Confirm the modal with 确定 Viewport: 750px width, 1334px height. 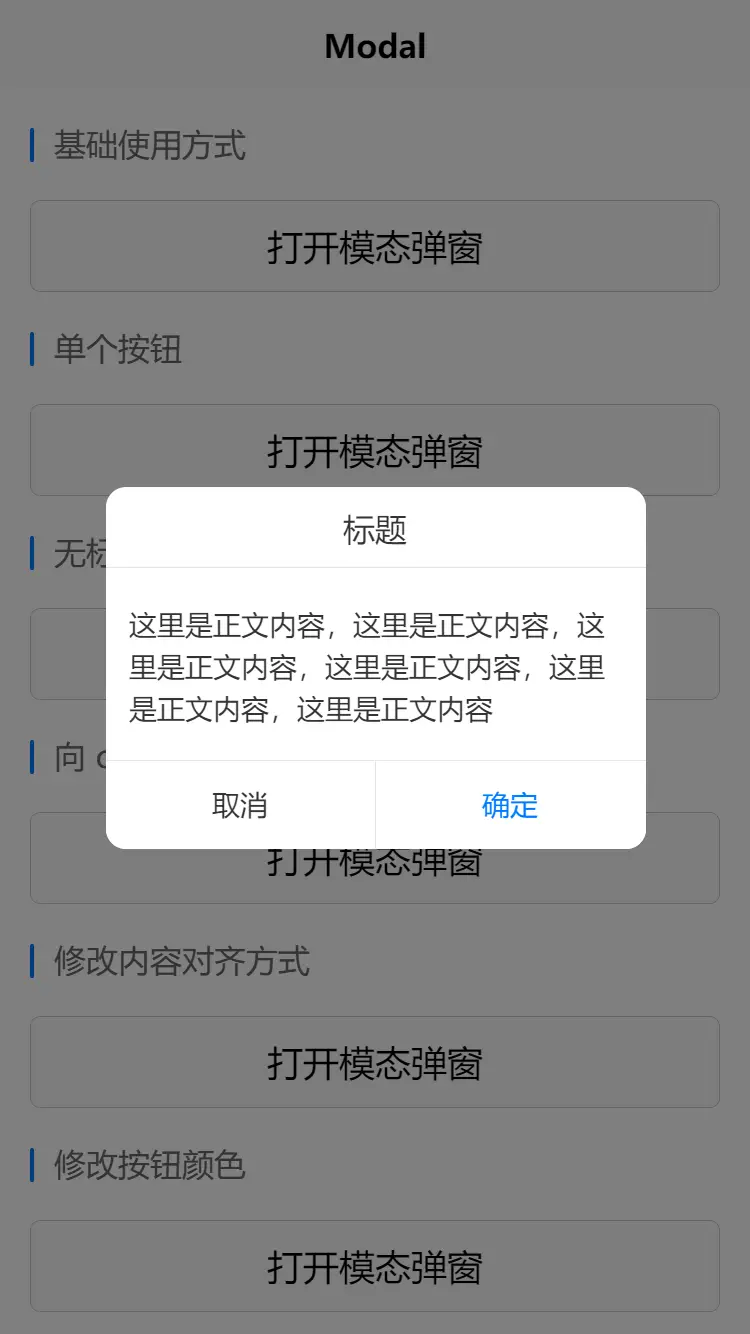click(510, 805)
